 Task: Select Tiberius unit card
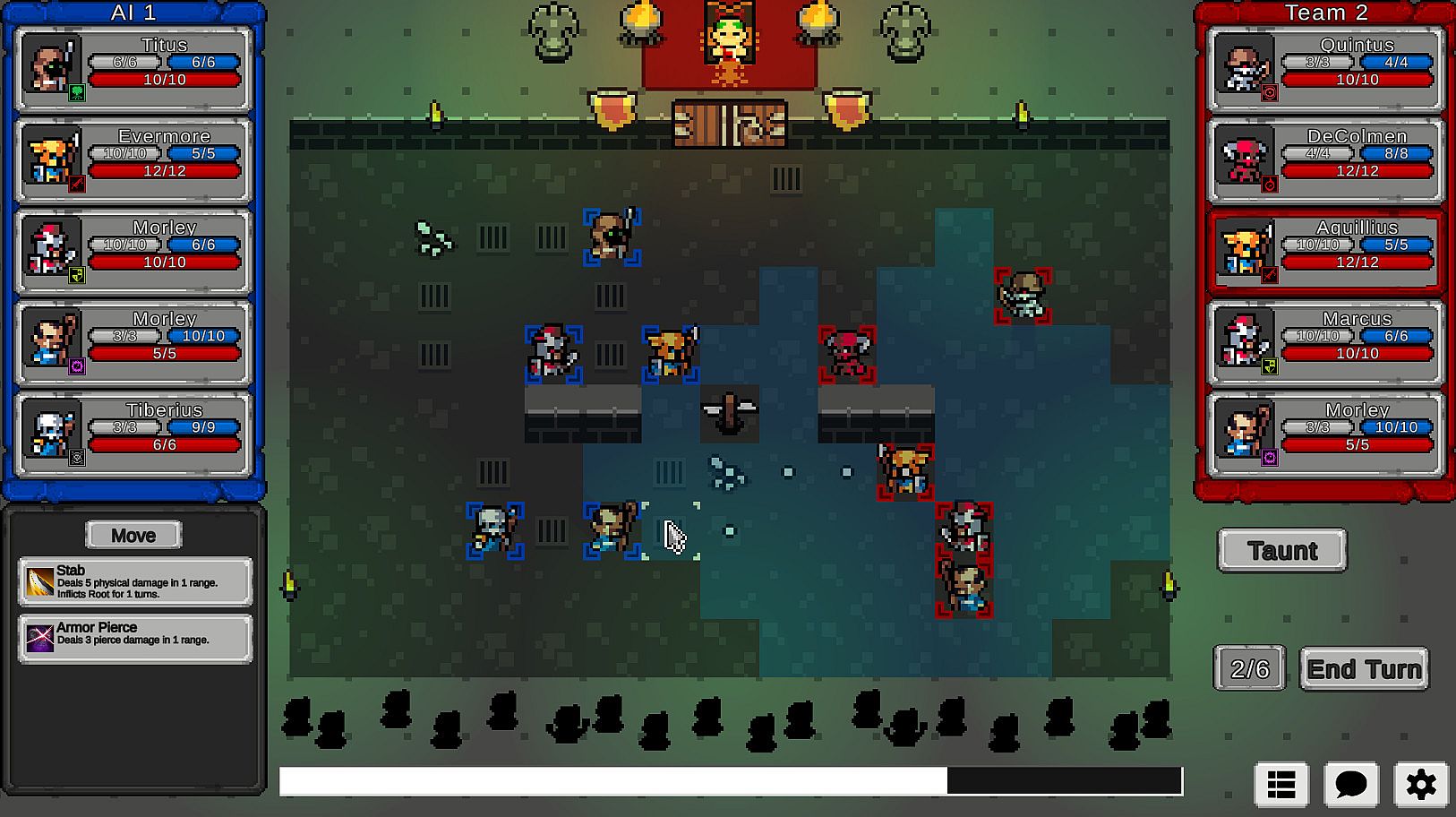click(x=133, y=434)
